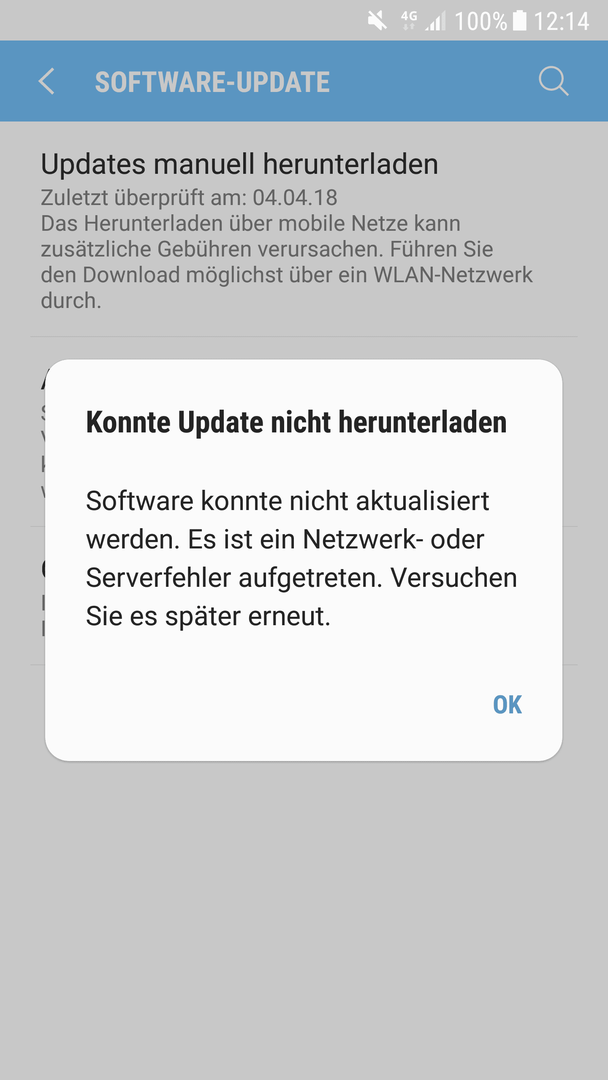Open the search icon
This screenshot has width=608, height=1080.
click(x=553, y=82)
